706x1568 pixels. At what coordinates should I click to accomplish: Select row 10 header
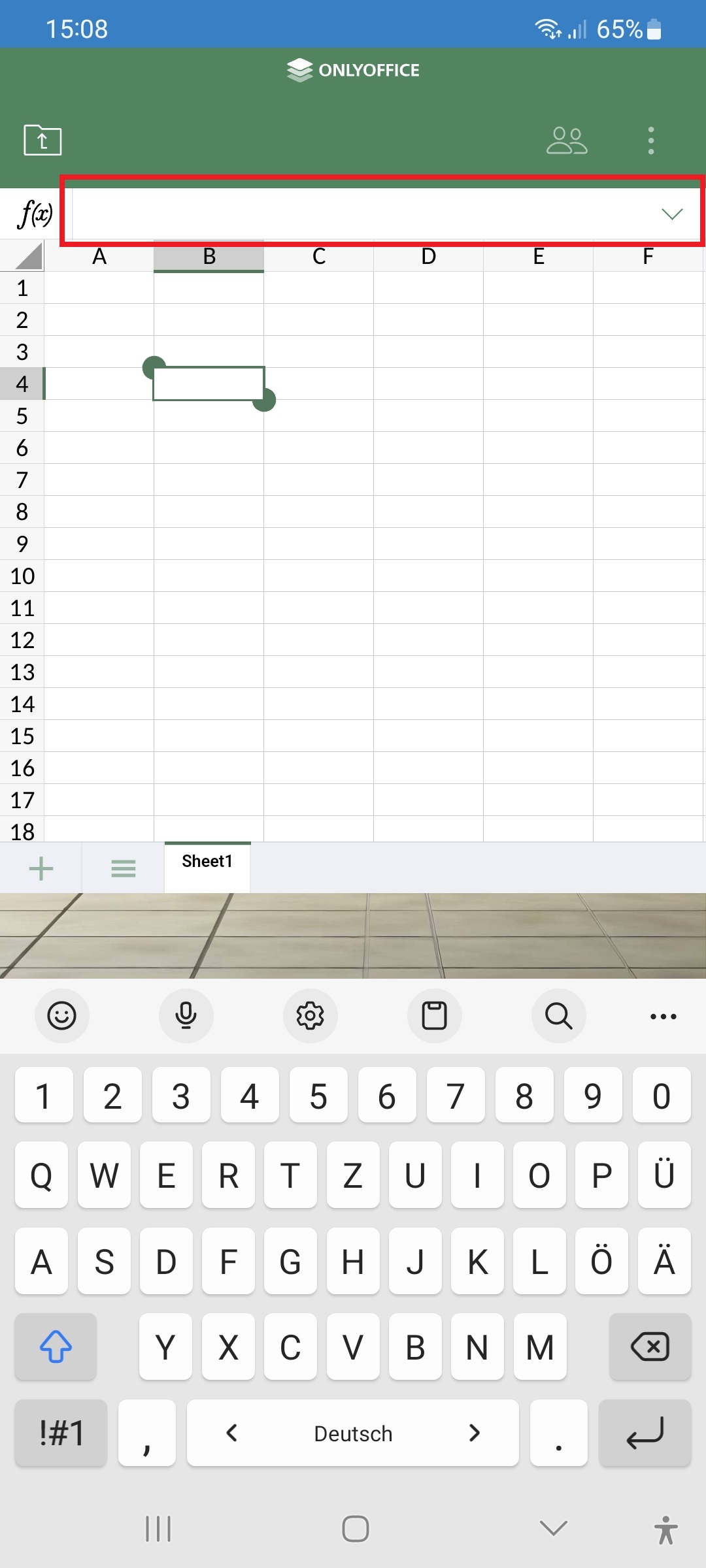(x=22, y=576)
